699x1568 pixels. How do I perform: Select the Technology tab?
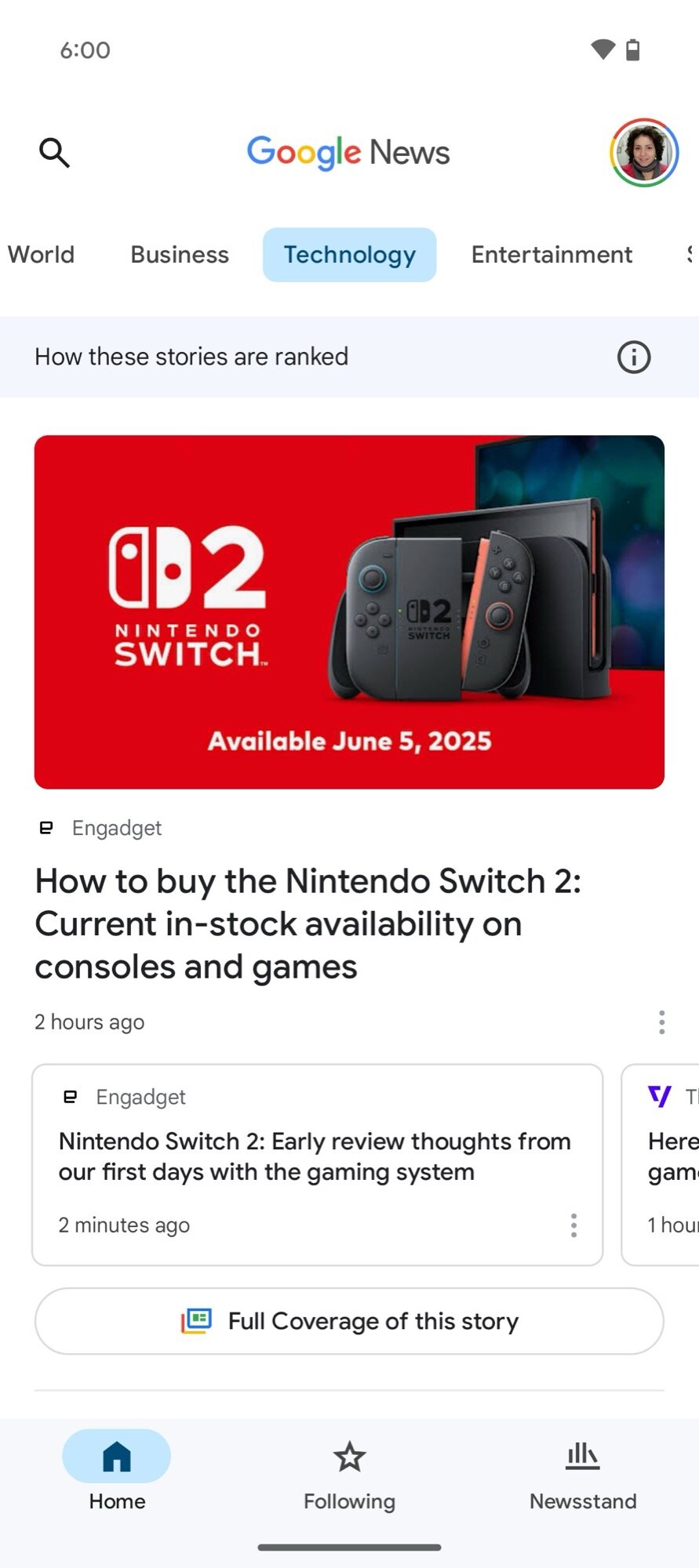pyautogui.click(x=349, y=255)
